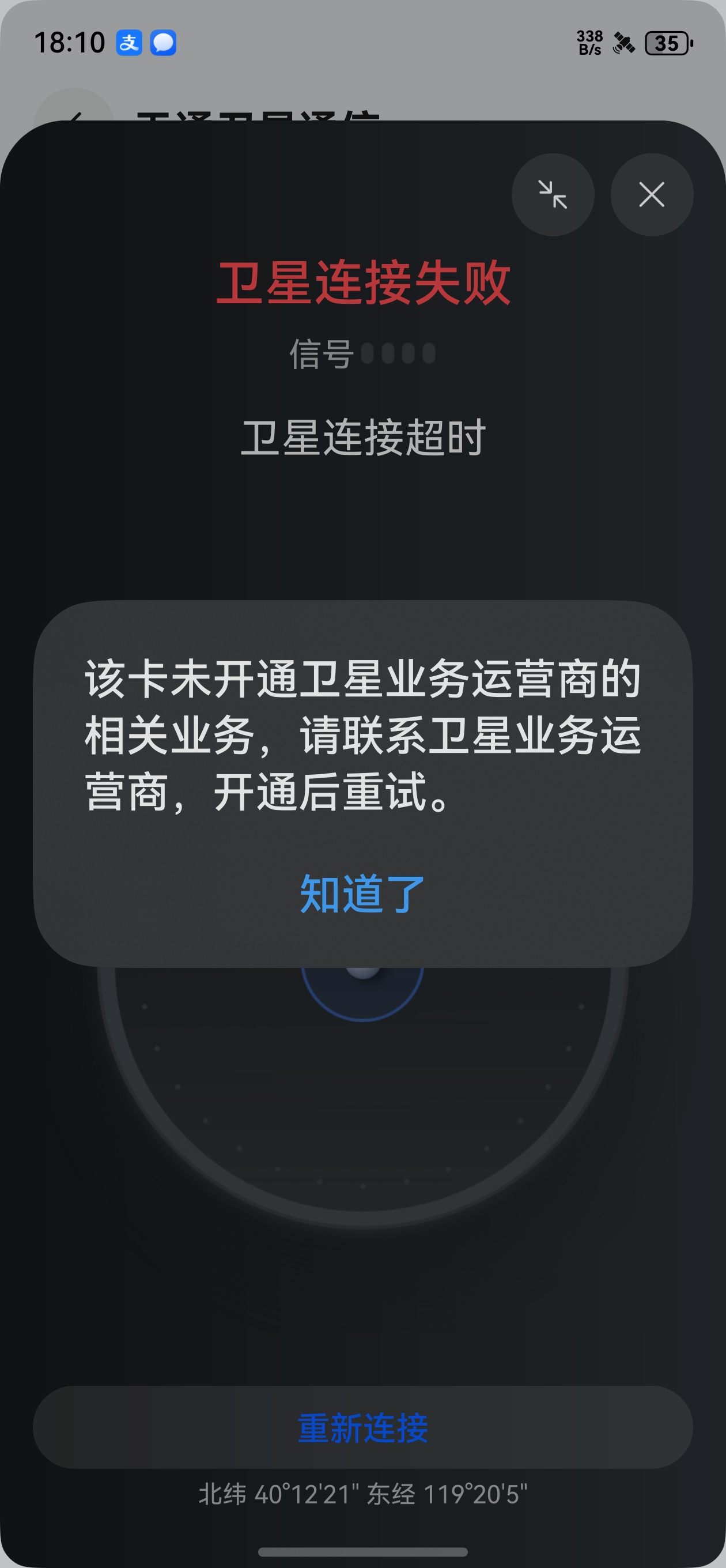Screen dimensions: 726x1568
Task: Minimize the satellite connection panel
Action: tap(553, 195)
